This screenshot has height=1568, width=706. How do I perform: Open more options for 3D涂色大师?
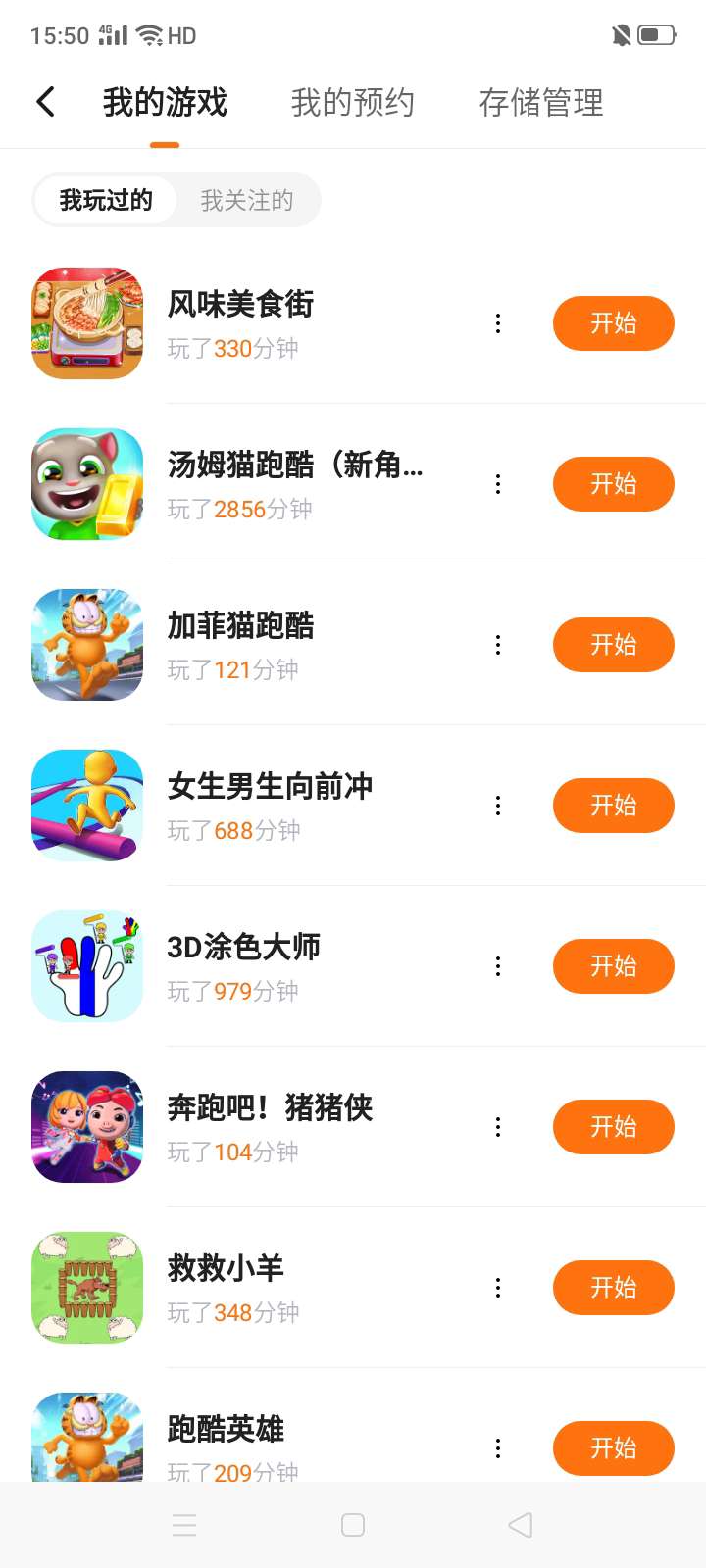498,966
